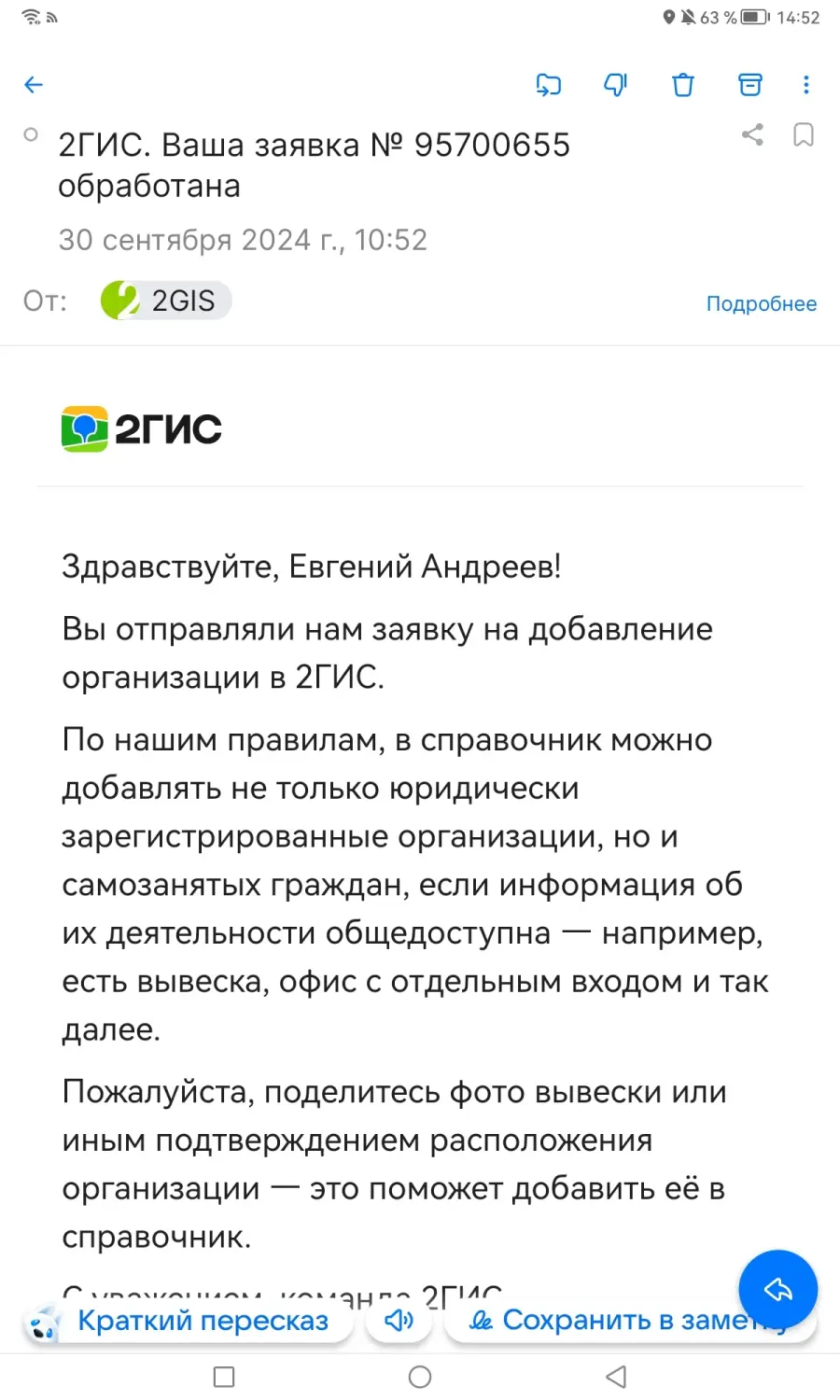Image resolution: width=840 pixels, height=1400 pixels.
Task: Tap the blue reply floating button
Action: (778, 1289)
